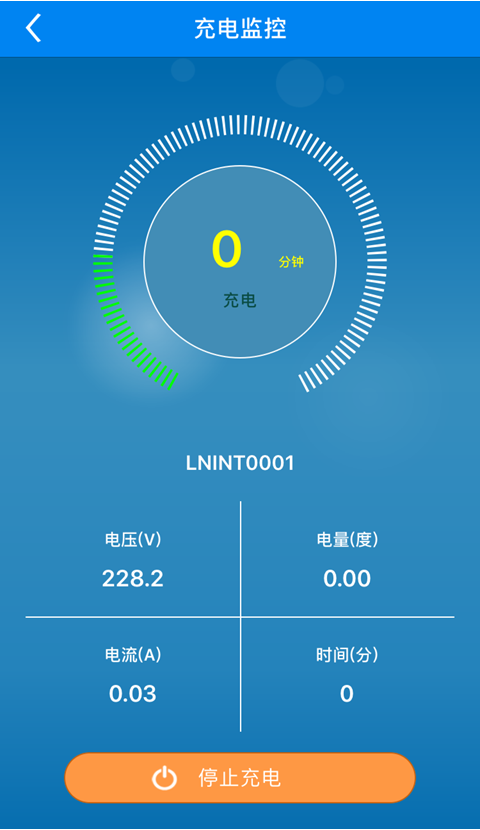The height and width of the screenshot is (830, 480).
Task: Go back using the top-left arrow
Action: [x=33, y=28]
